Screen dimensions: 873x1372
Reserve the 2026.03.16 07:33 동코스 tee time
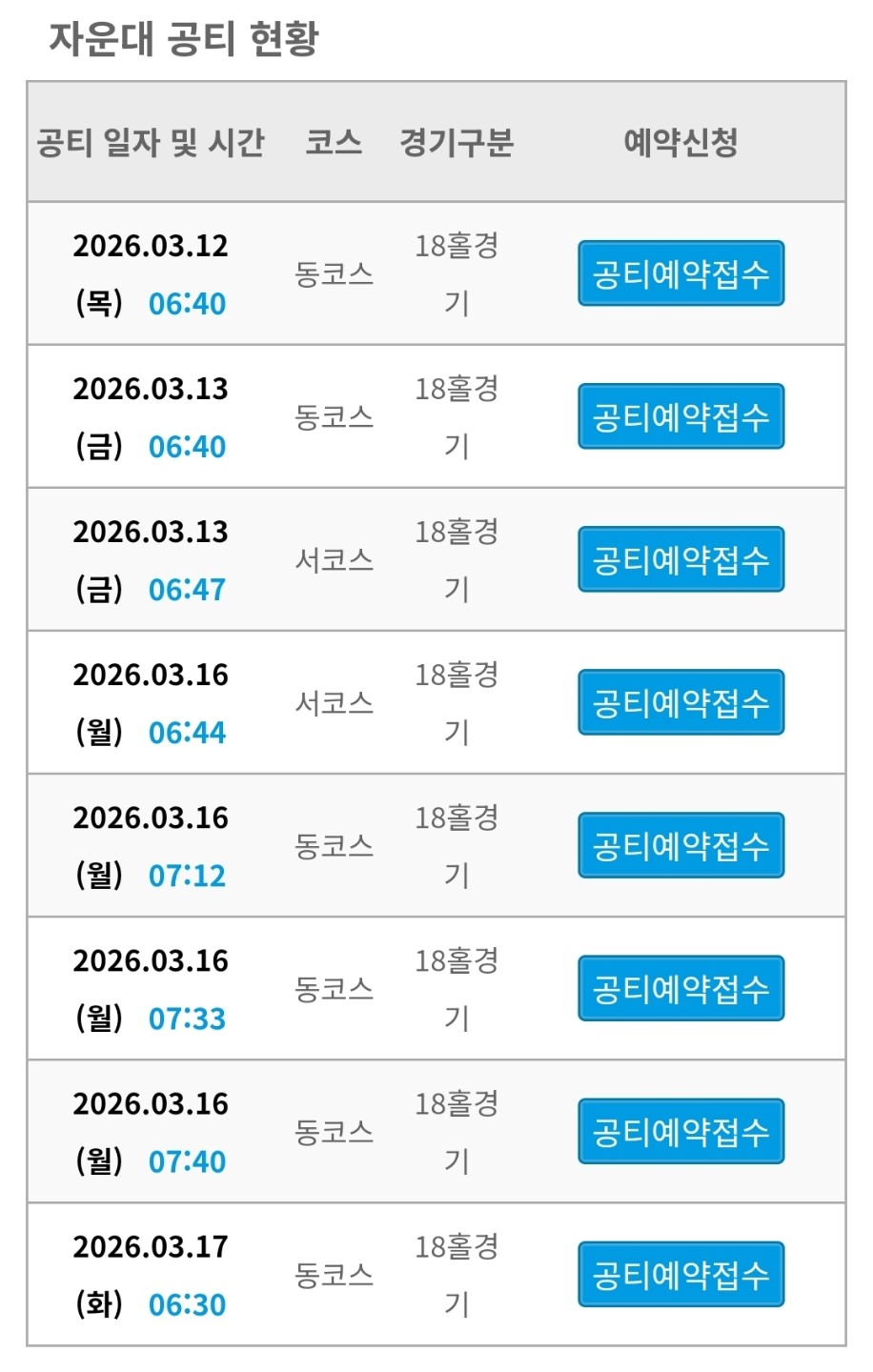pyautogui.click(x=680, y=988)
